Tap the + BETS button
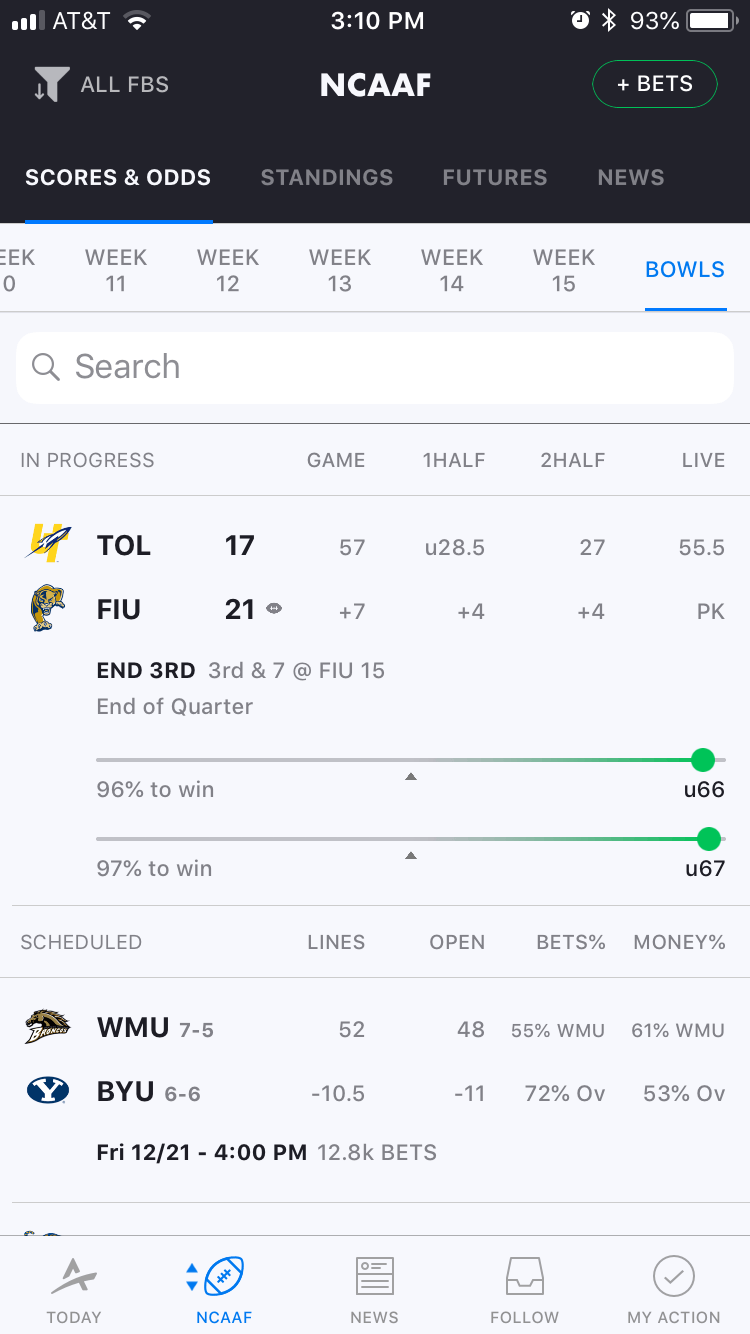Image resolution: width=750 pixels, height=1334 pixels. (x=655, y=84)
